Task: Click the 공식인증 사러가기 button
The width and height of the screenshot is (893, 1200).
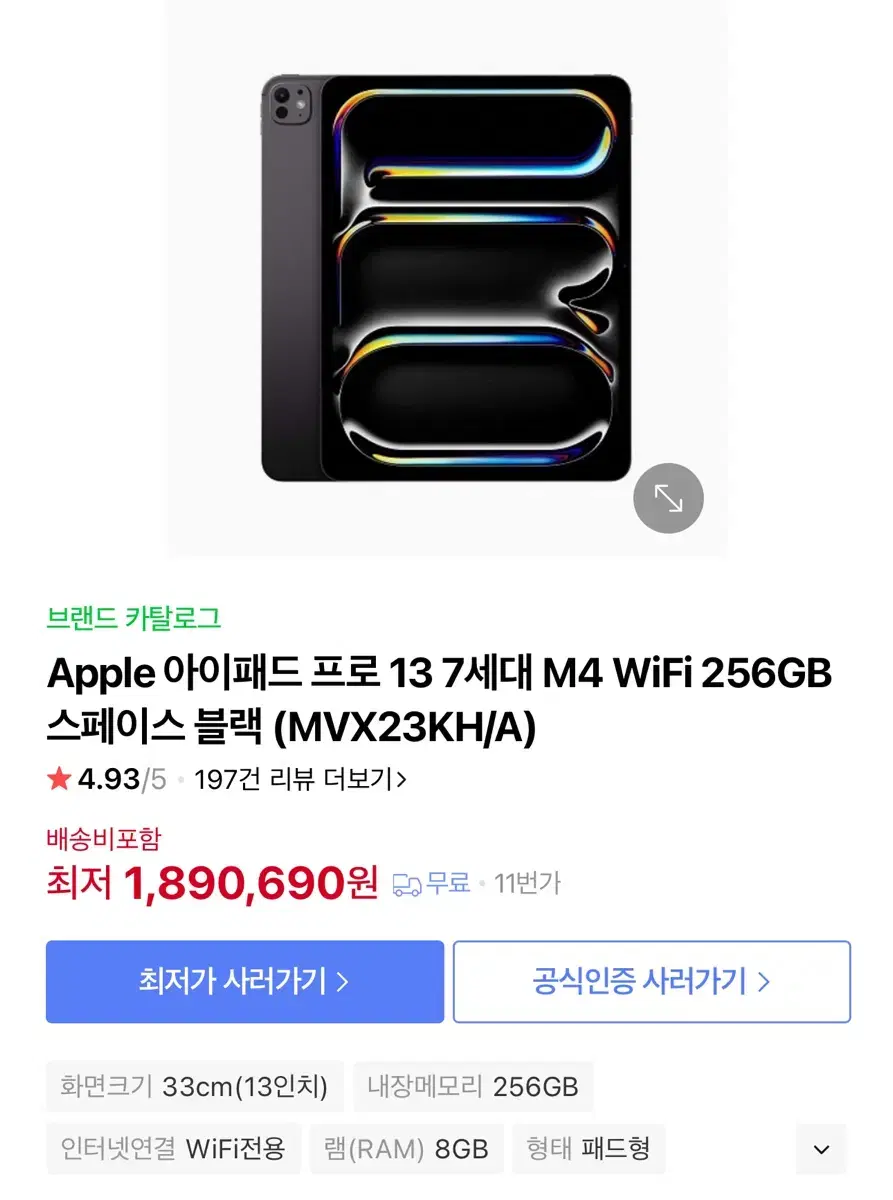Action: (x=652, y=982)
